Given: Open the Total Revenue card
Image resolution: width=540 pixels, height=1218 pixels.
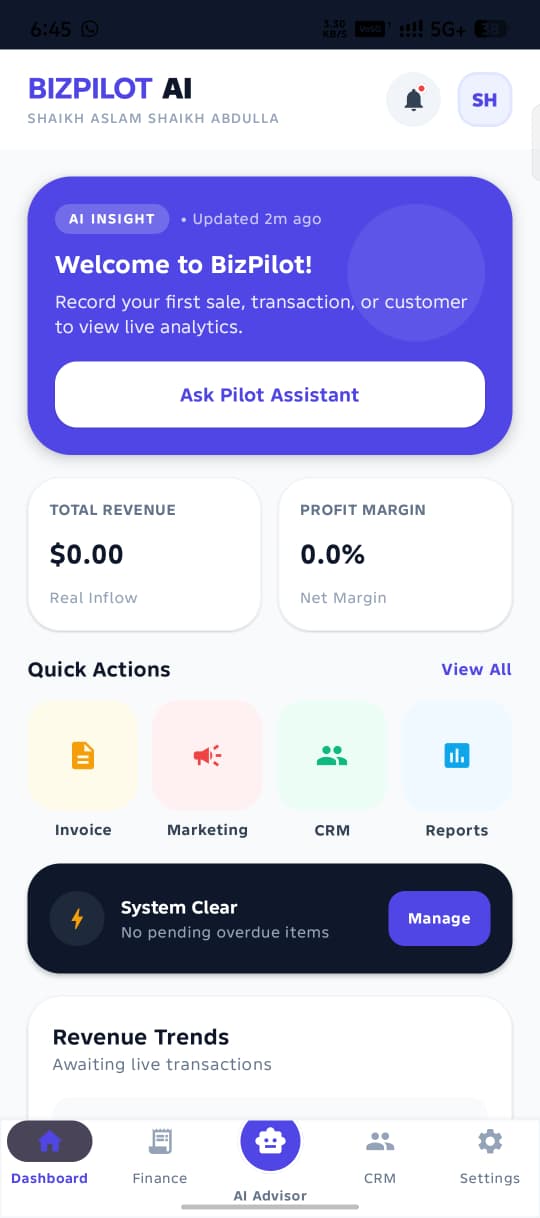Looking at the screenshot, I should [144, 554].
